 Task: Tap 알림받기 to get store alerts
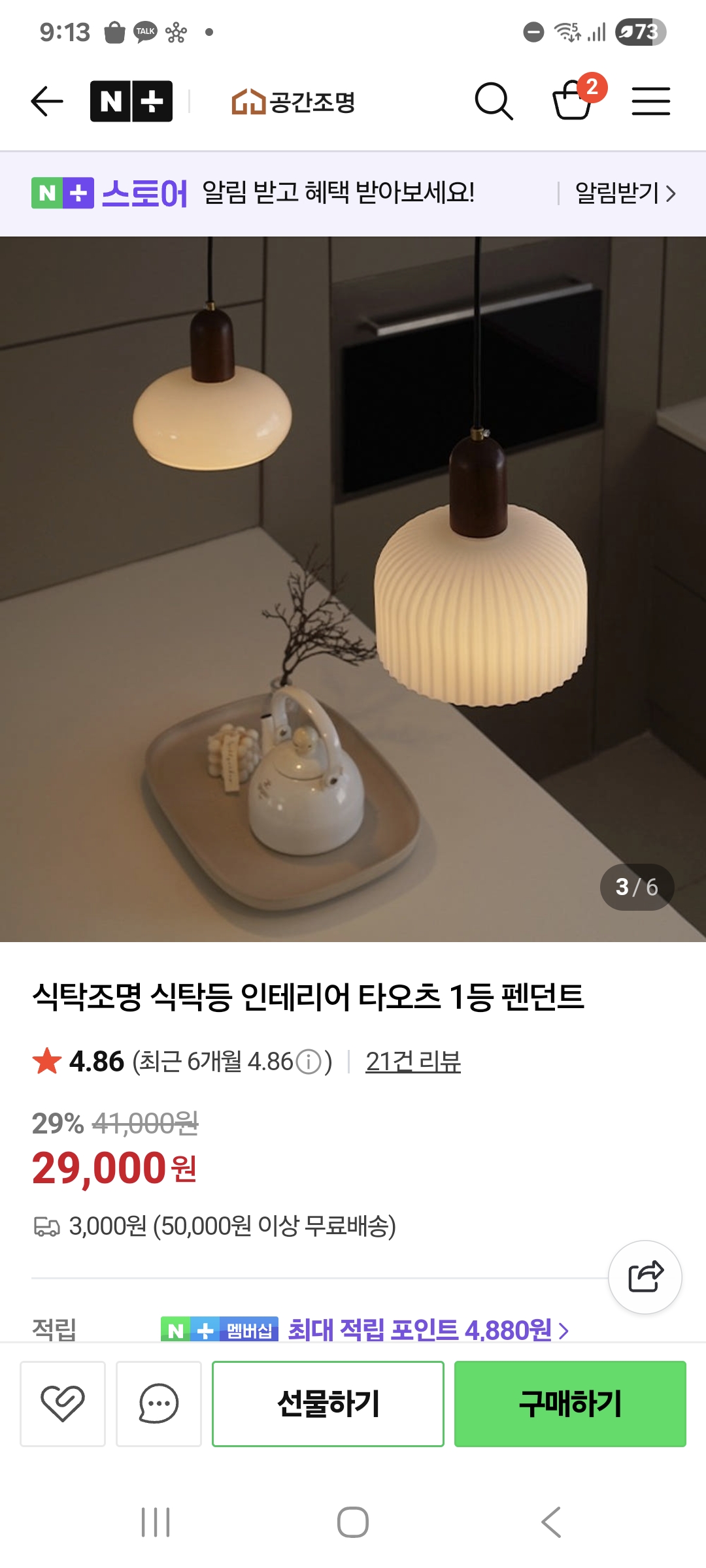(x=624, y=193)
